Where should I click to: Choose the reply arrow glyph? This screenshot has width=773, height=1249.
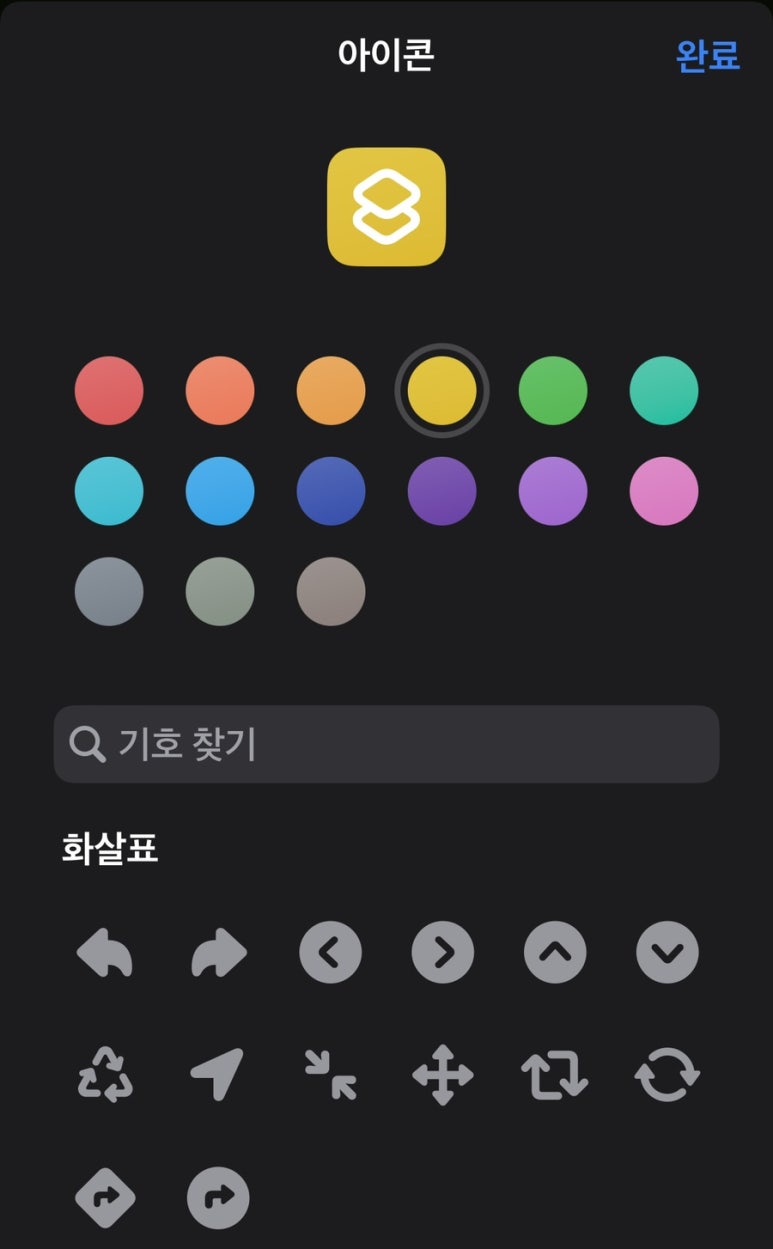[105, 953]
